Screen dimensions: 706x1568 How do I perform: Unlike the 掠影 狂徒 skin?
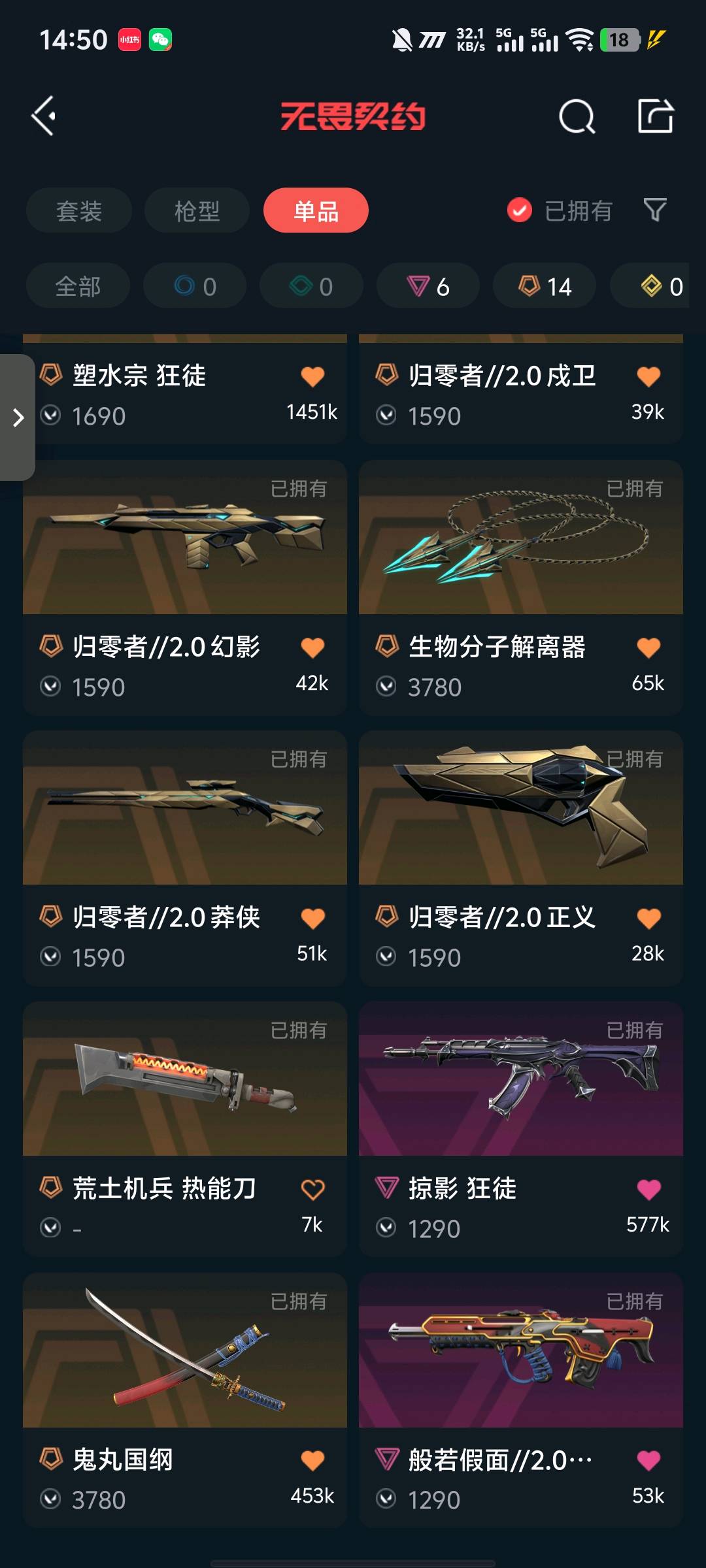tap(648, 1189)
